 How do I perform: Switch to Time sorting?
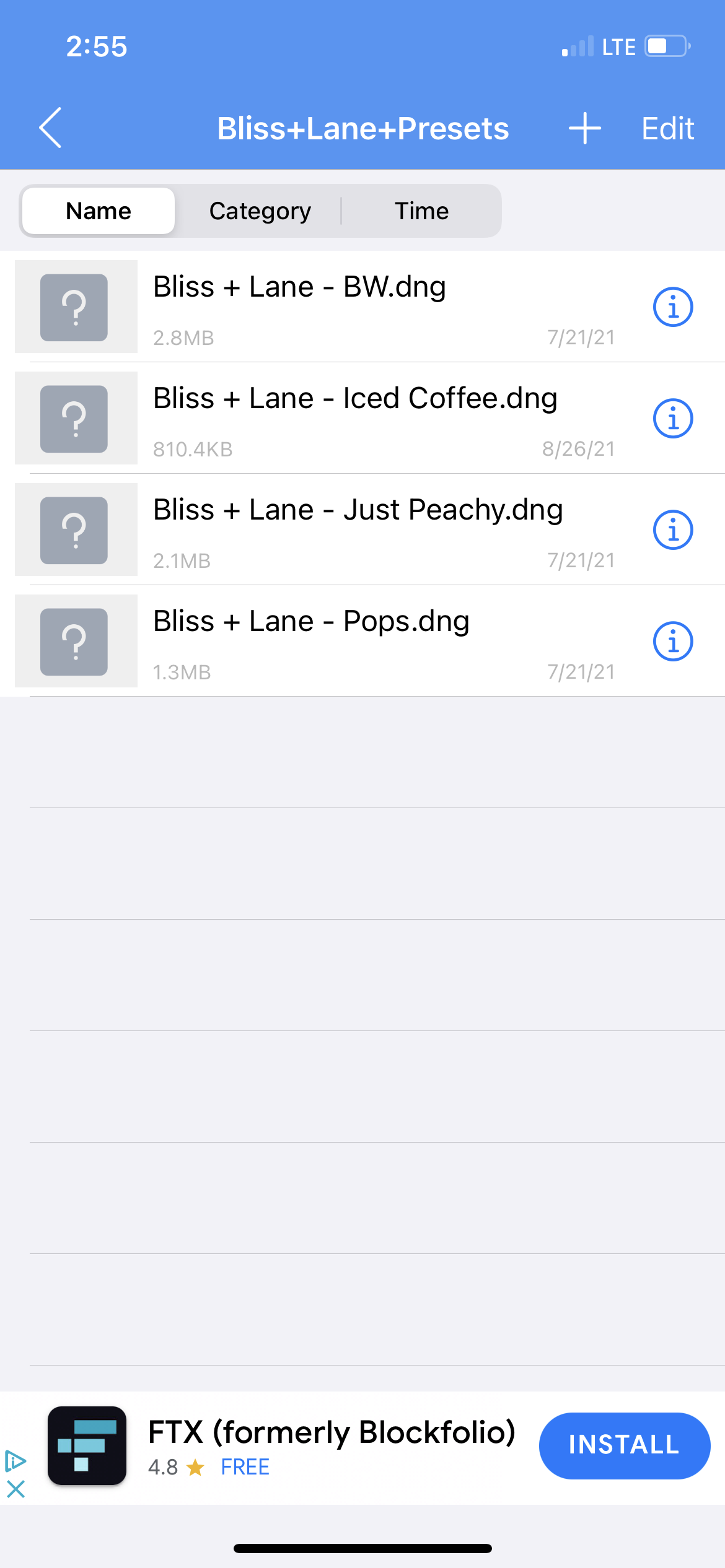(x=421, y=211)
